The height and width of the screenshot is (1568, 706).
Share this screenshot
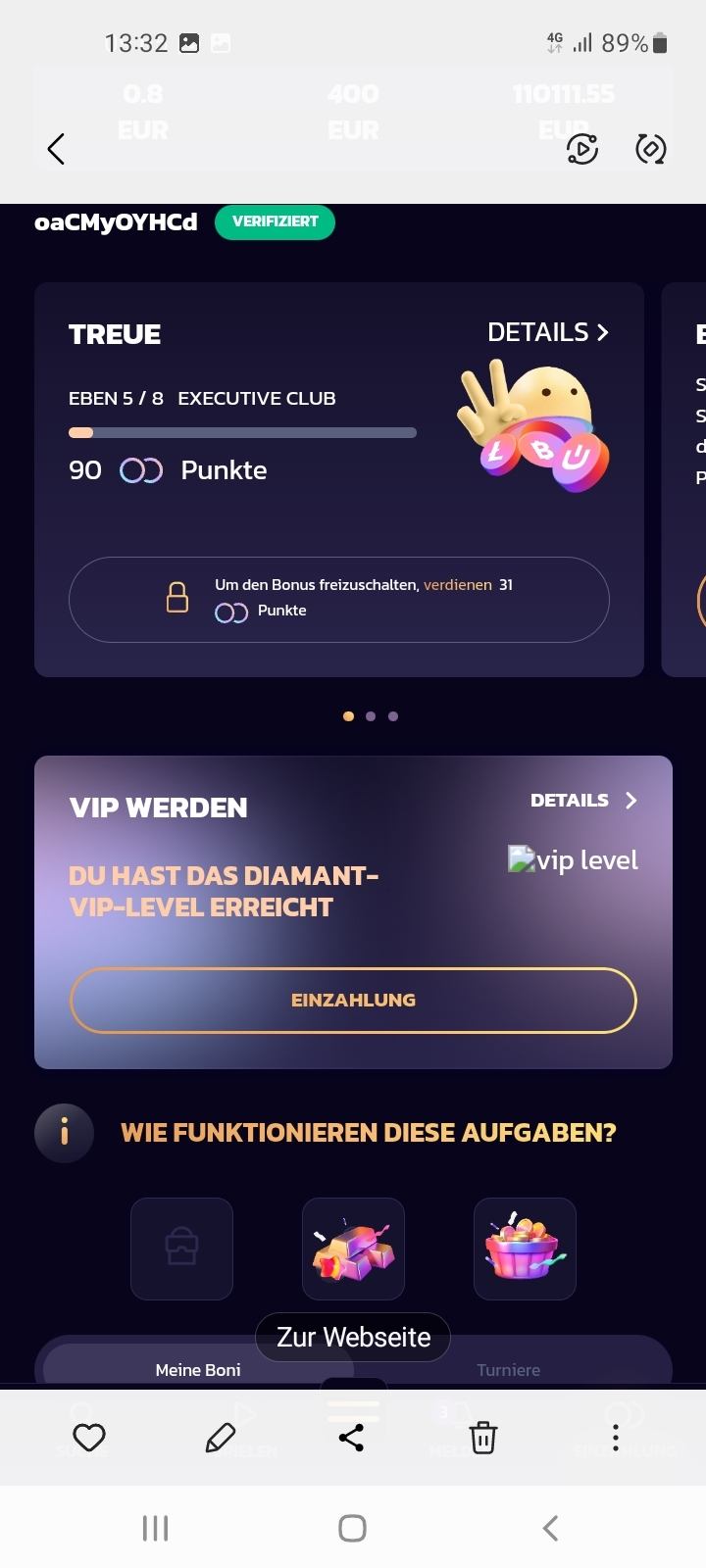click(351, 1438)
